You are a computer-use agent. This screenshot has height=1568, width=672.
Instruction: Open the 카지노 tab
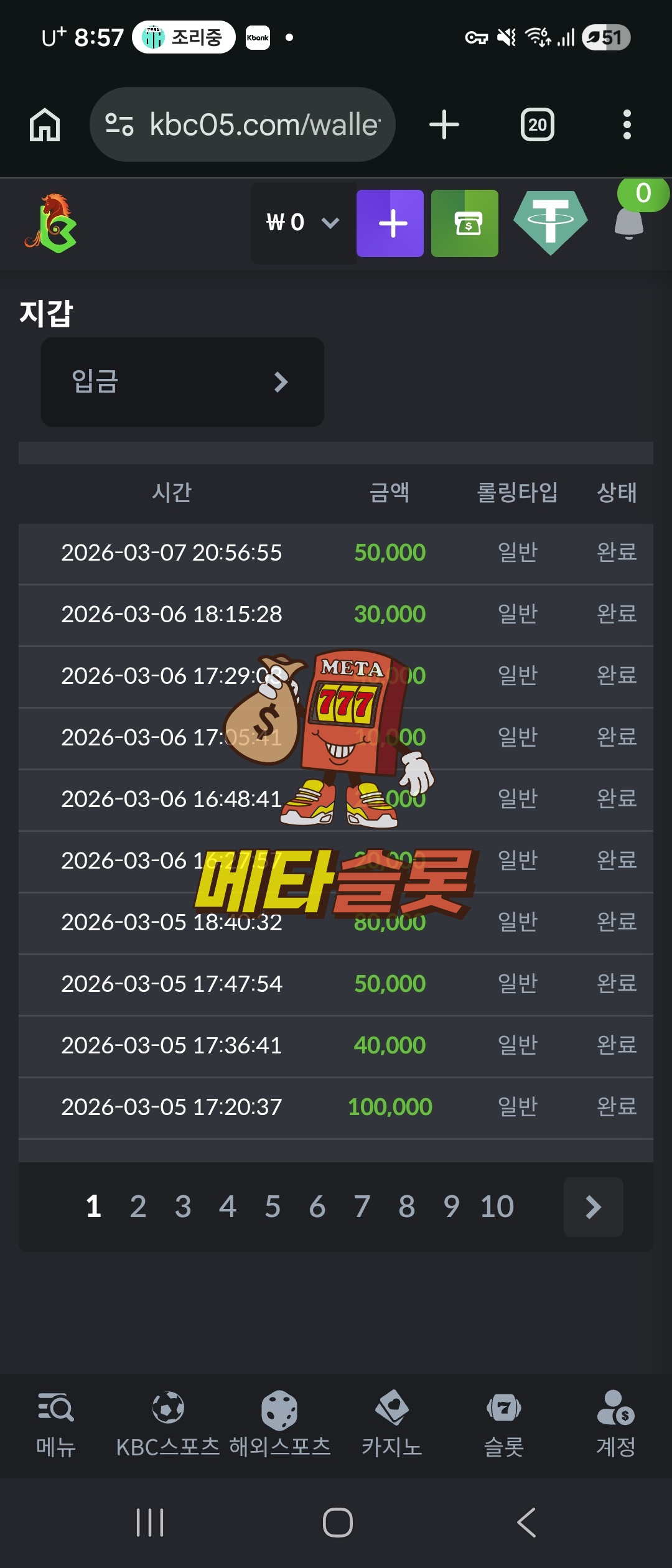[392, 1424]
